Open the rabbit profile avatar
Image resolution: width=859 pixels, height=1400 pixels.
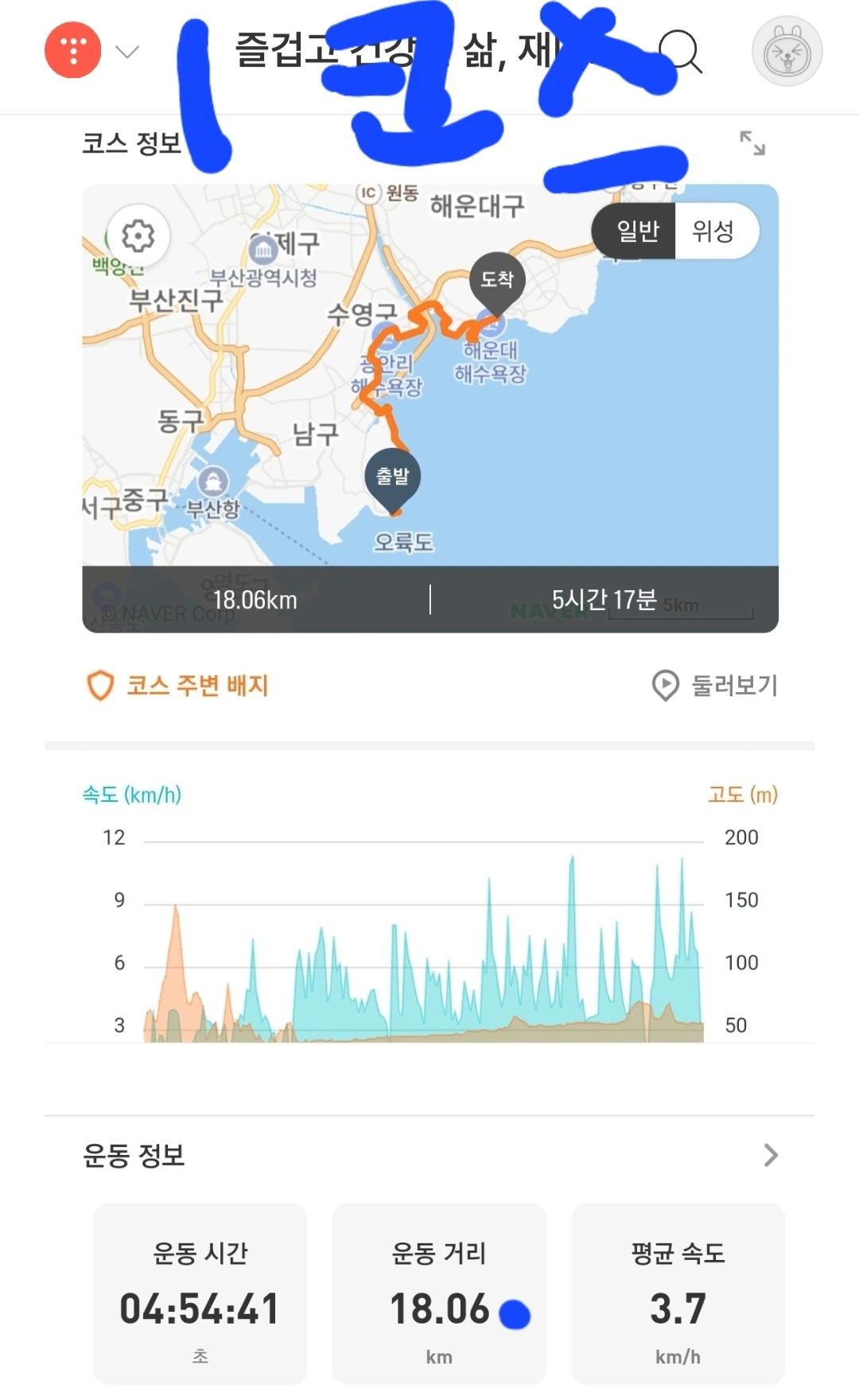[787, 52]
